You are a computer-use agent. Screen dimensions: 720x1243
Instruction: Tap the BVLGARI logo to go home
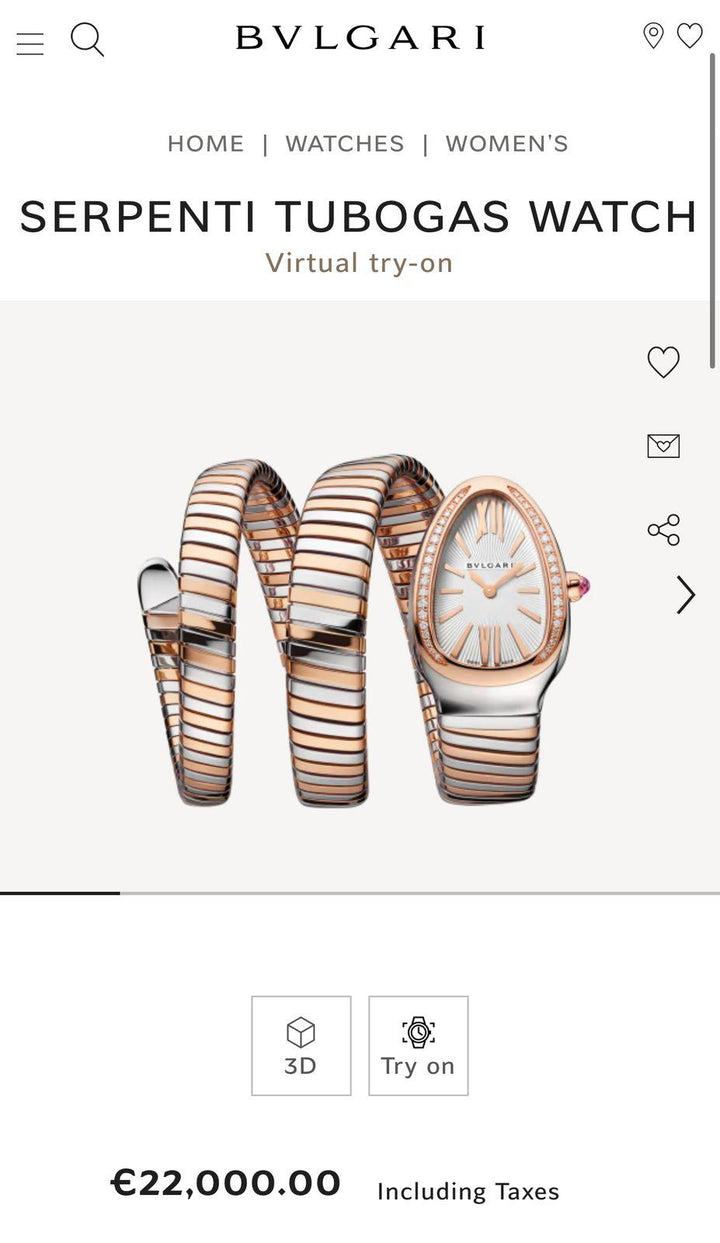click(360, 38)
